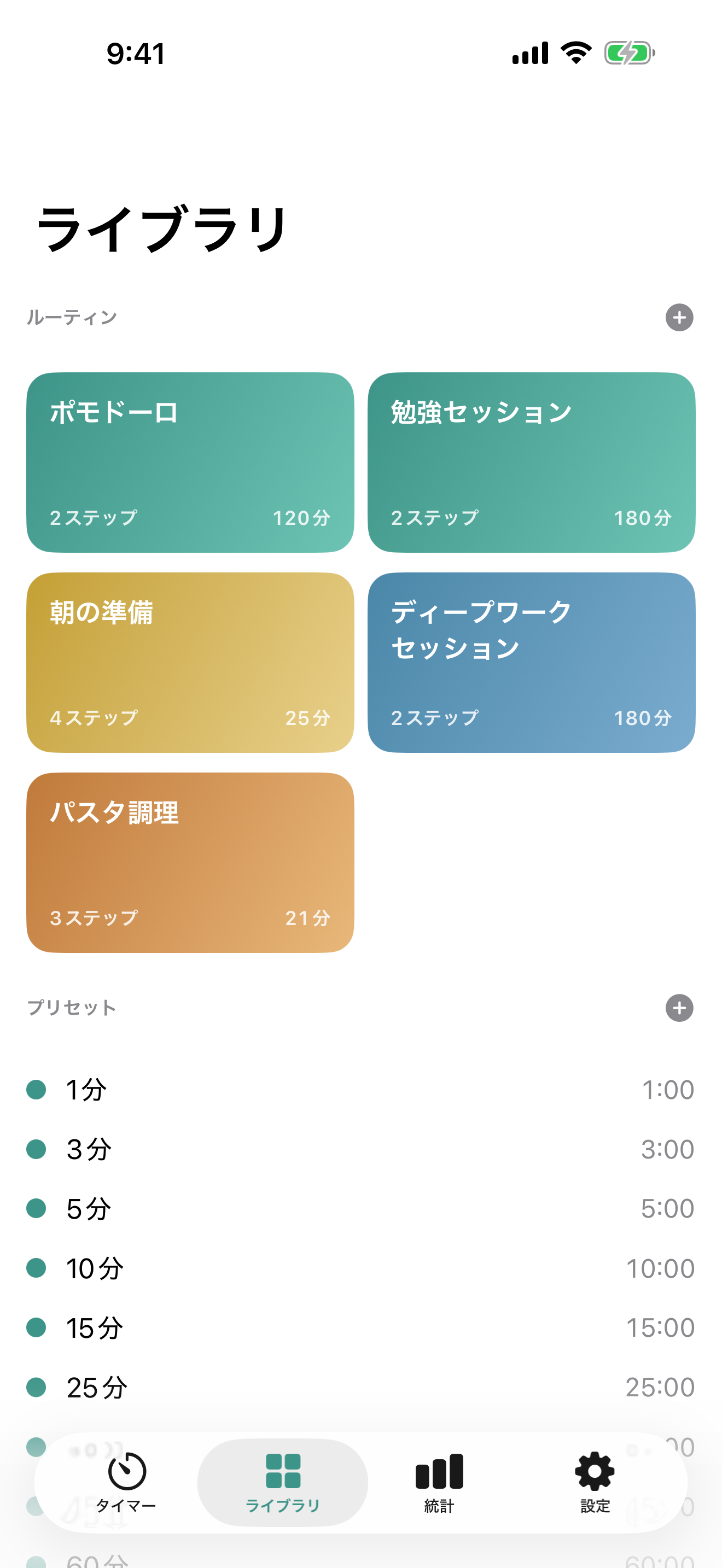Open the ポモドーロ routine card

[x=189, y=461]
